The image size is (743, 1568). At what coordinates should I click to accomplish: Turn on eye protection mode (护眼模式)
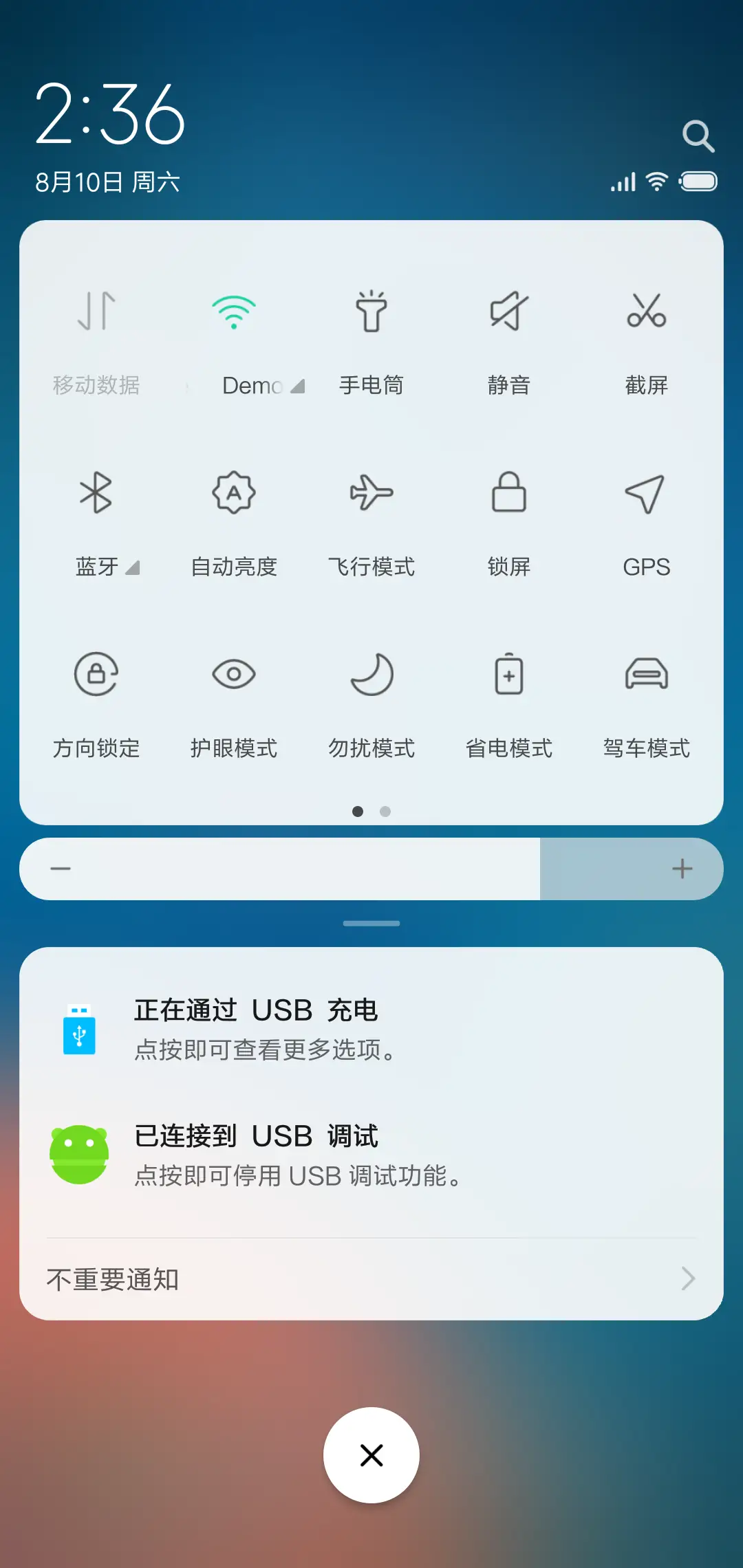point(234,675)
